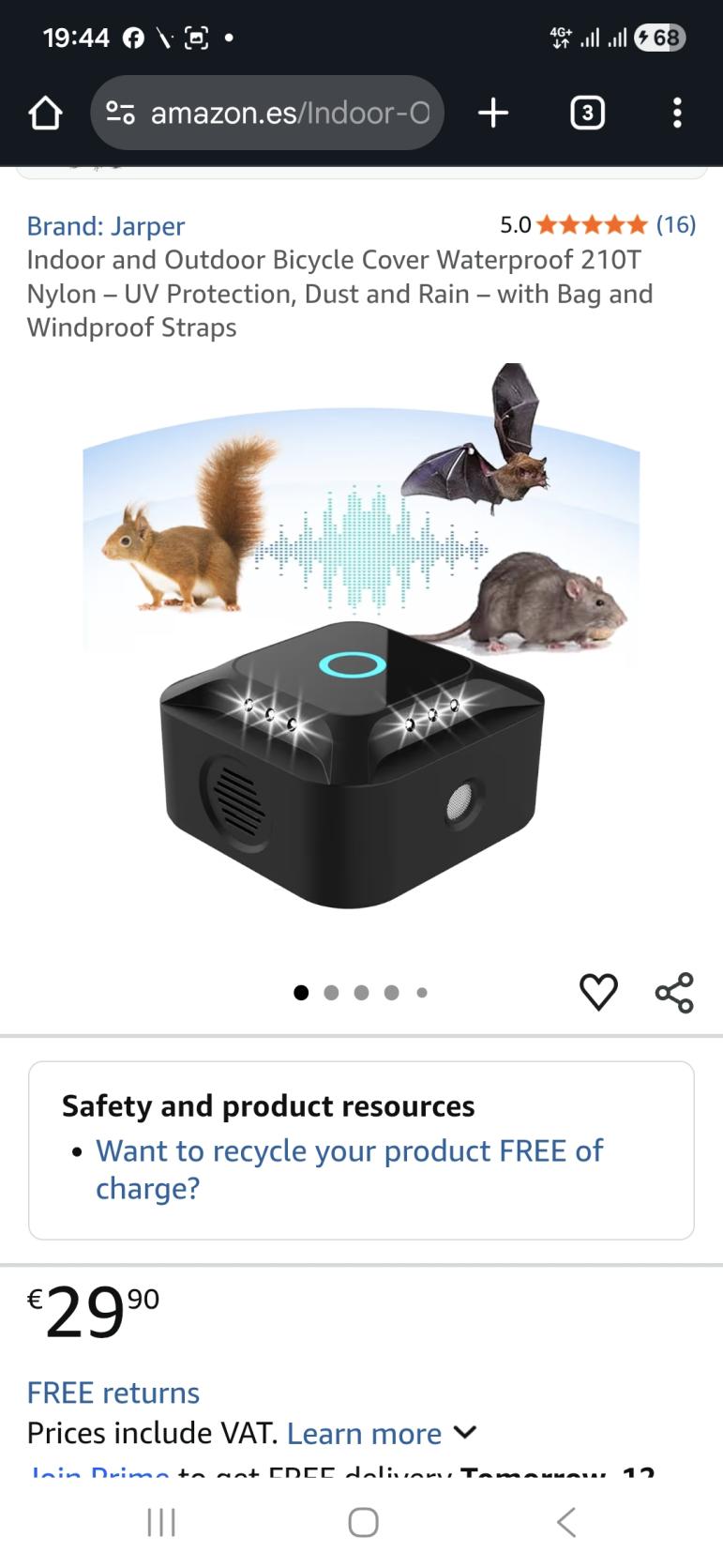View the 16 customer ratings

pos(675,224)
